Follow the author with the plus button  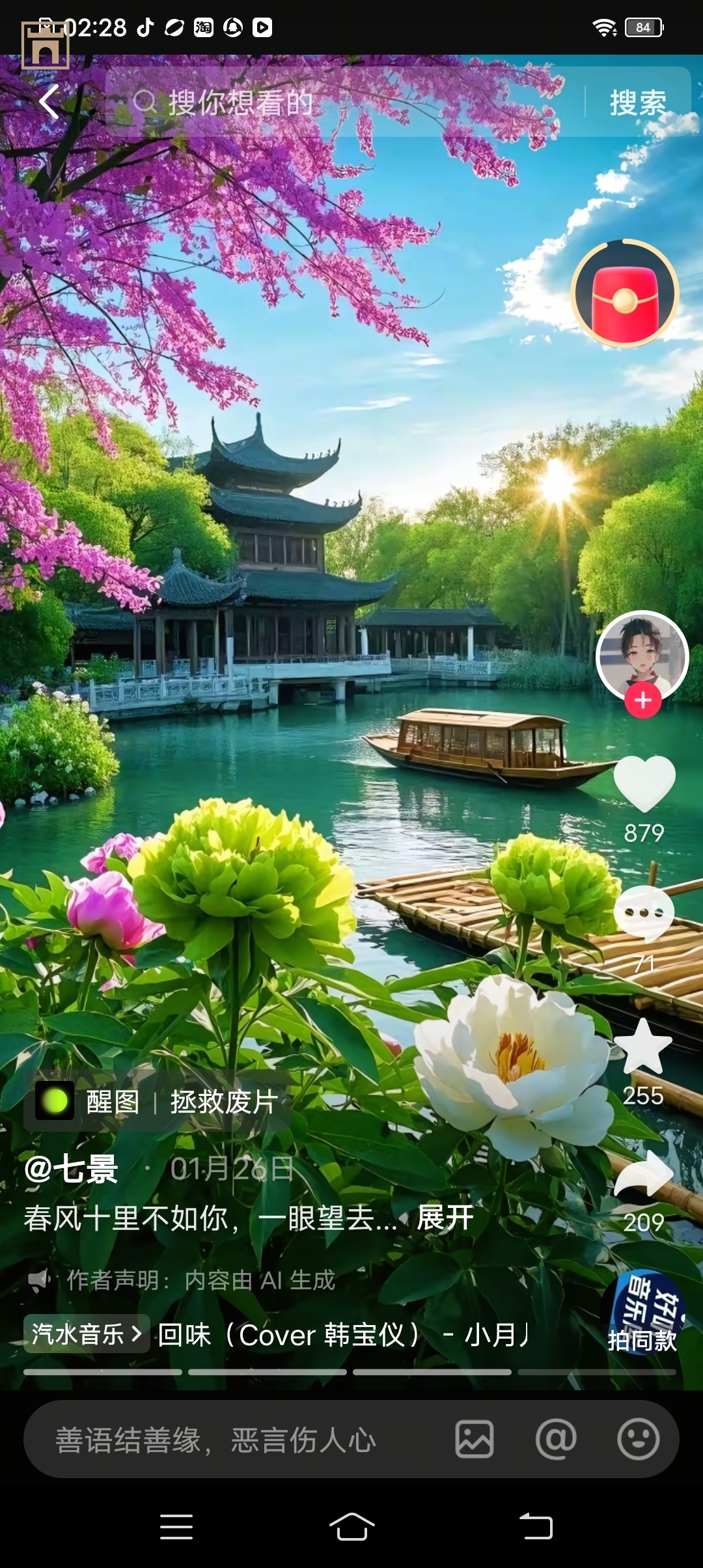click(x=643, y=701)
